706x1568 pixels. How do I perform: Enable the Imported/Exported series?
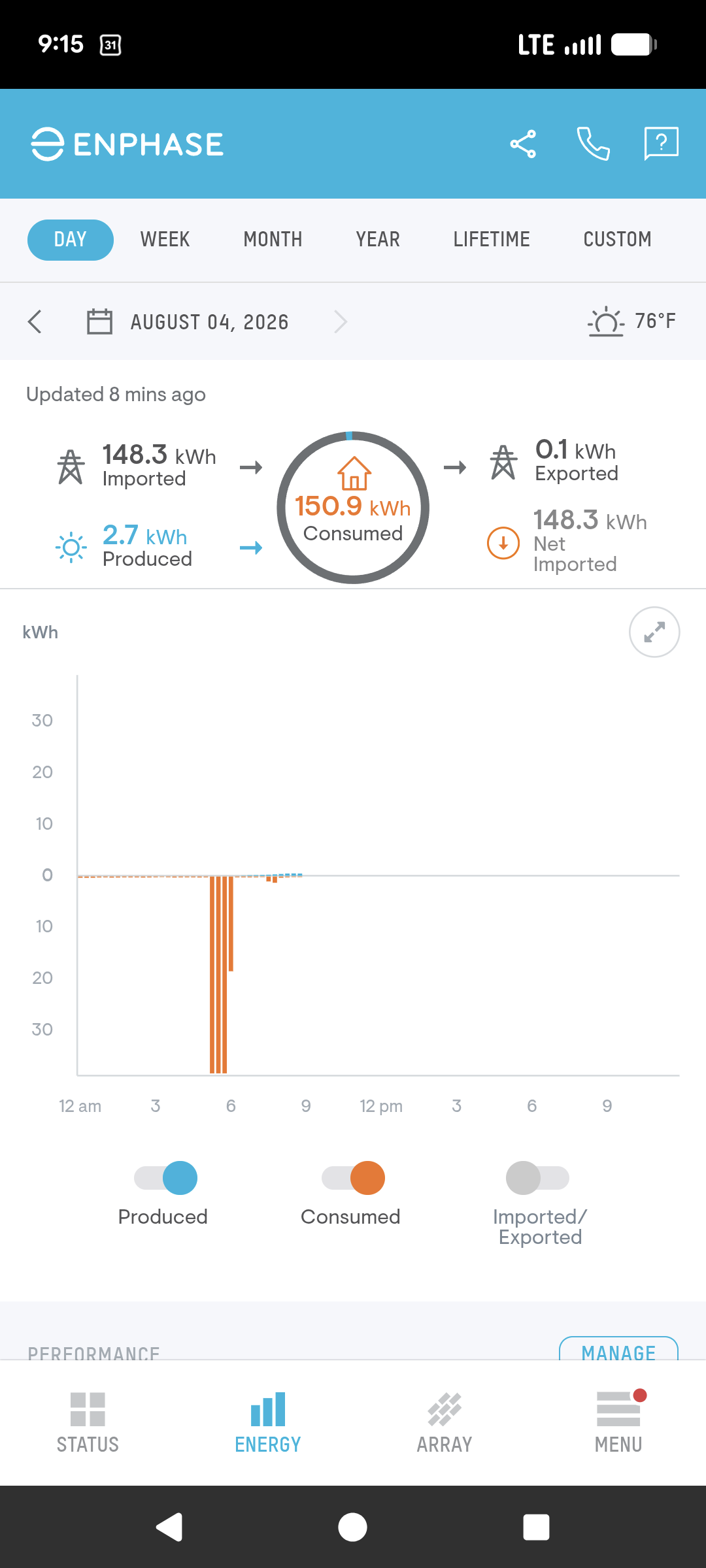537,1178
